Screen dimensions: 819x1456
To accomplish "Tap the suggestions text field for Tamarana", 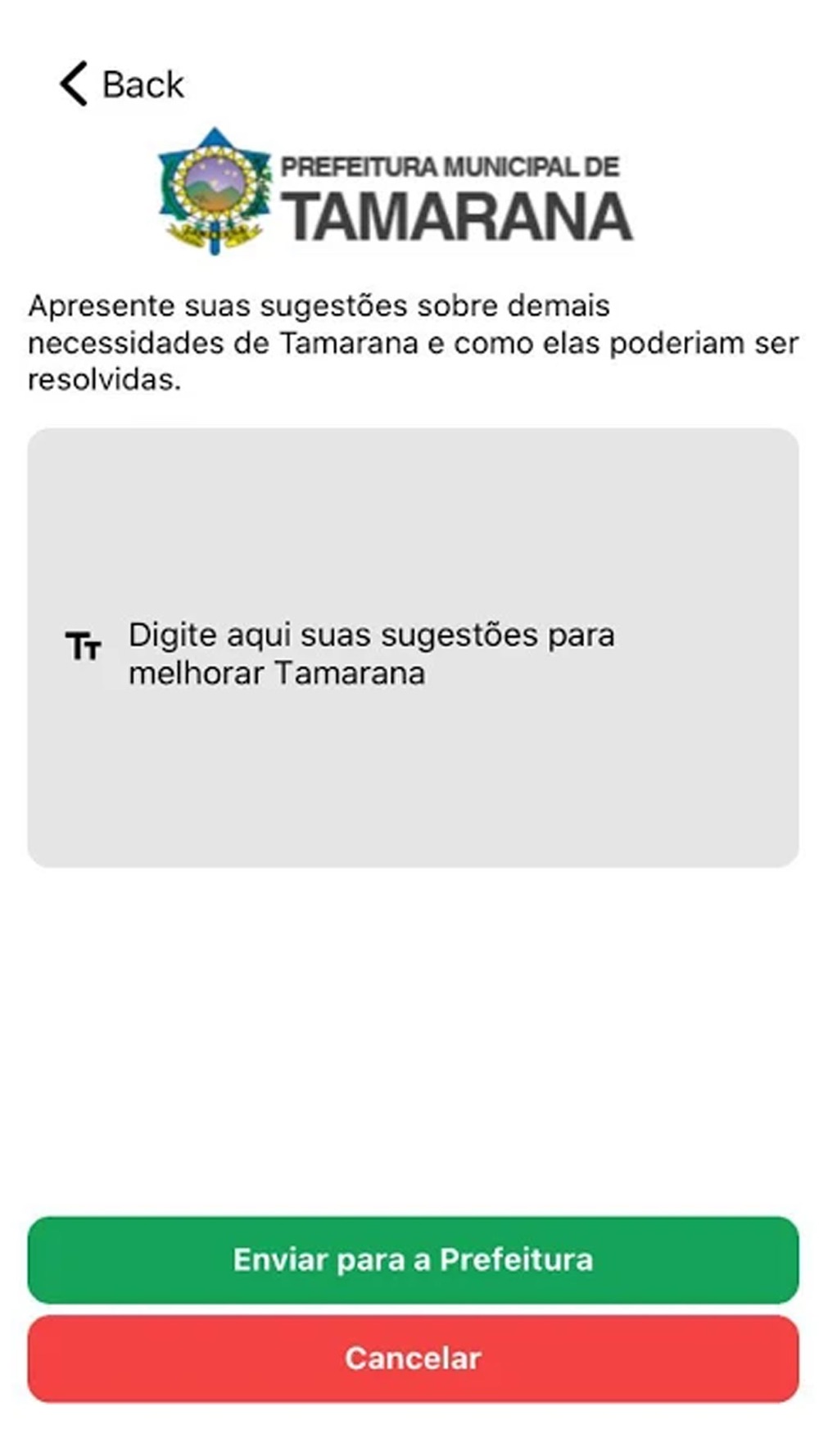I will [413, 647].
